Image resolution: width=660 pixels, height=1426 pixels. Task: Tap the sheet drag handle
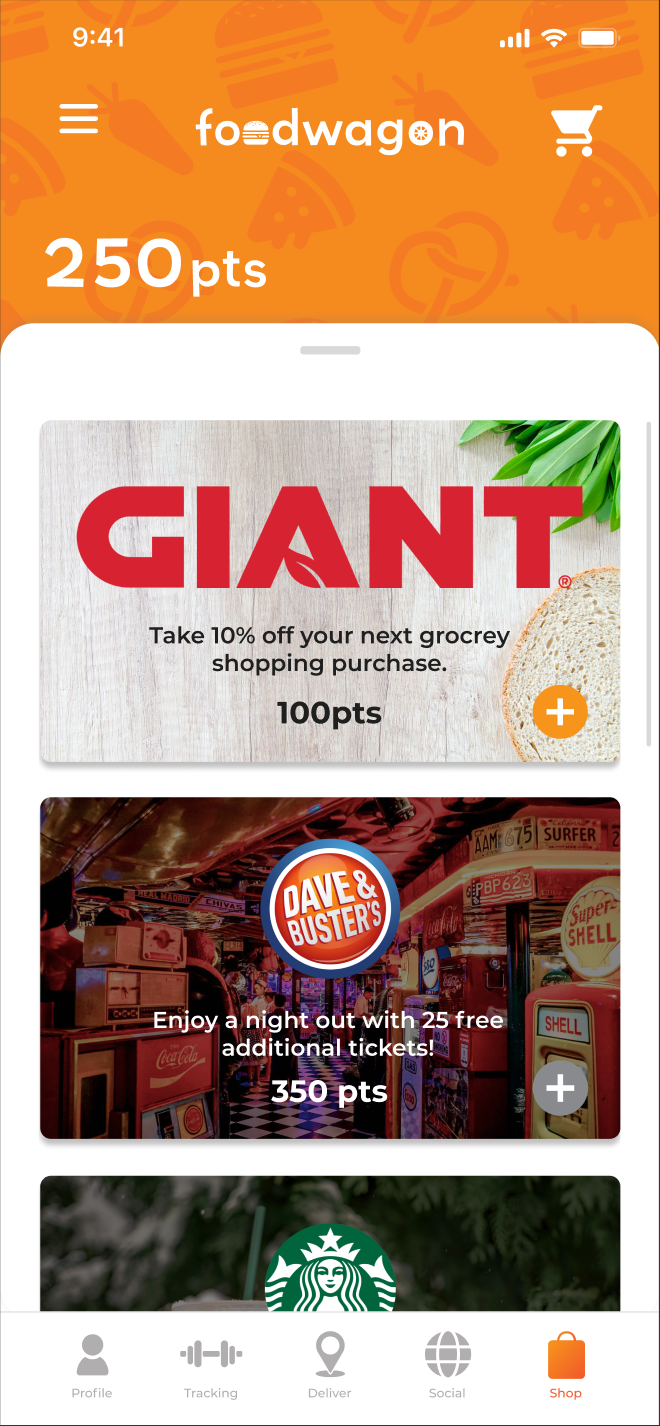click(330, 350)
